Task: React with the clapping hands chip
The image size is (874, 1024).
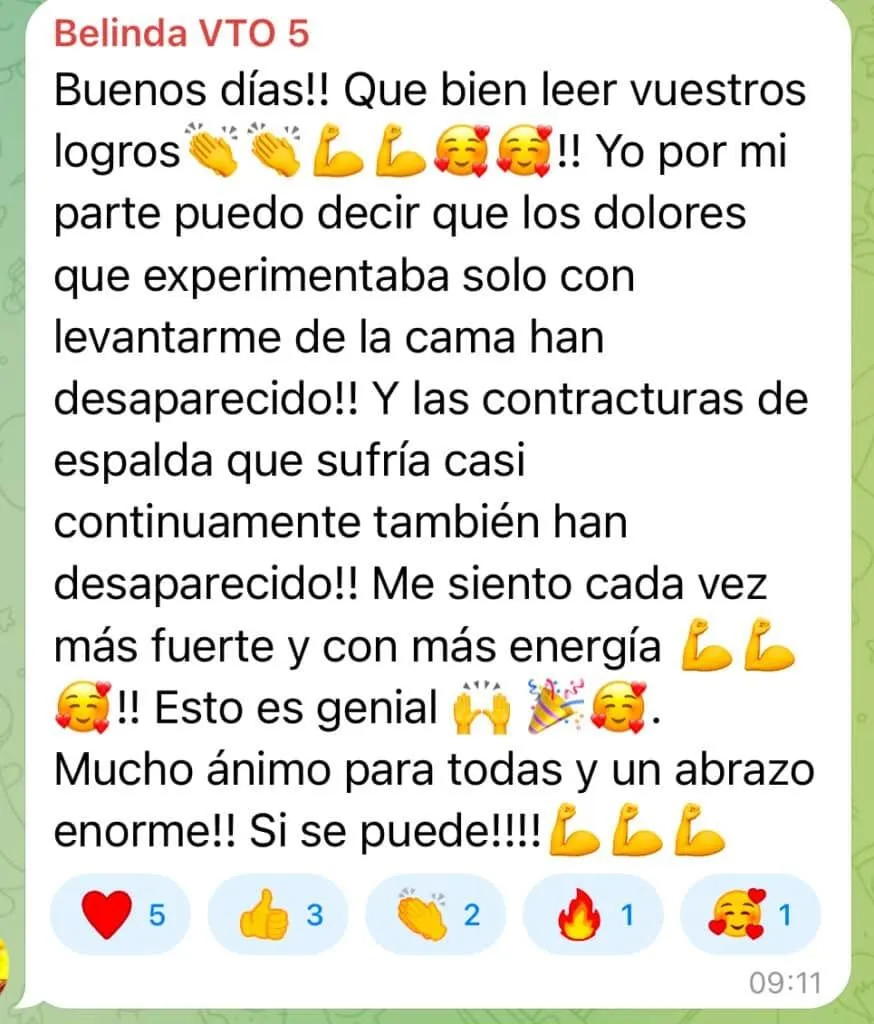Action: (436, 914)
